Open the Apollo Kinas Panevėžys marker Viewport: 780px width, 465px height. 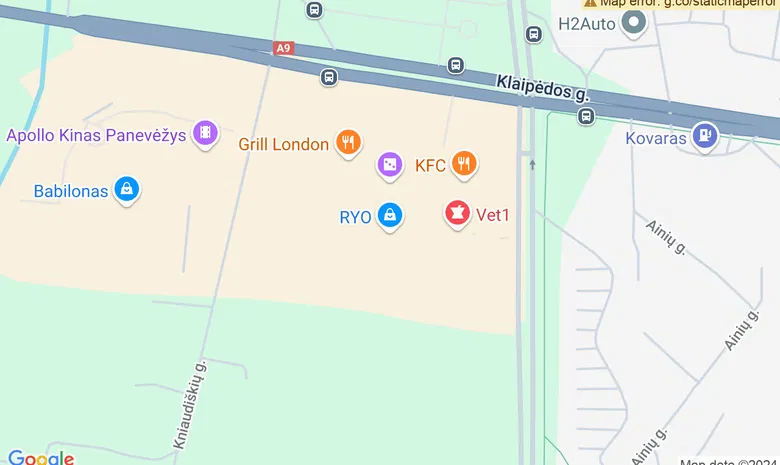(x=205, y=132)
